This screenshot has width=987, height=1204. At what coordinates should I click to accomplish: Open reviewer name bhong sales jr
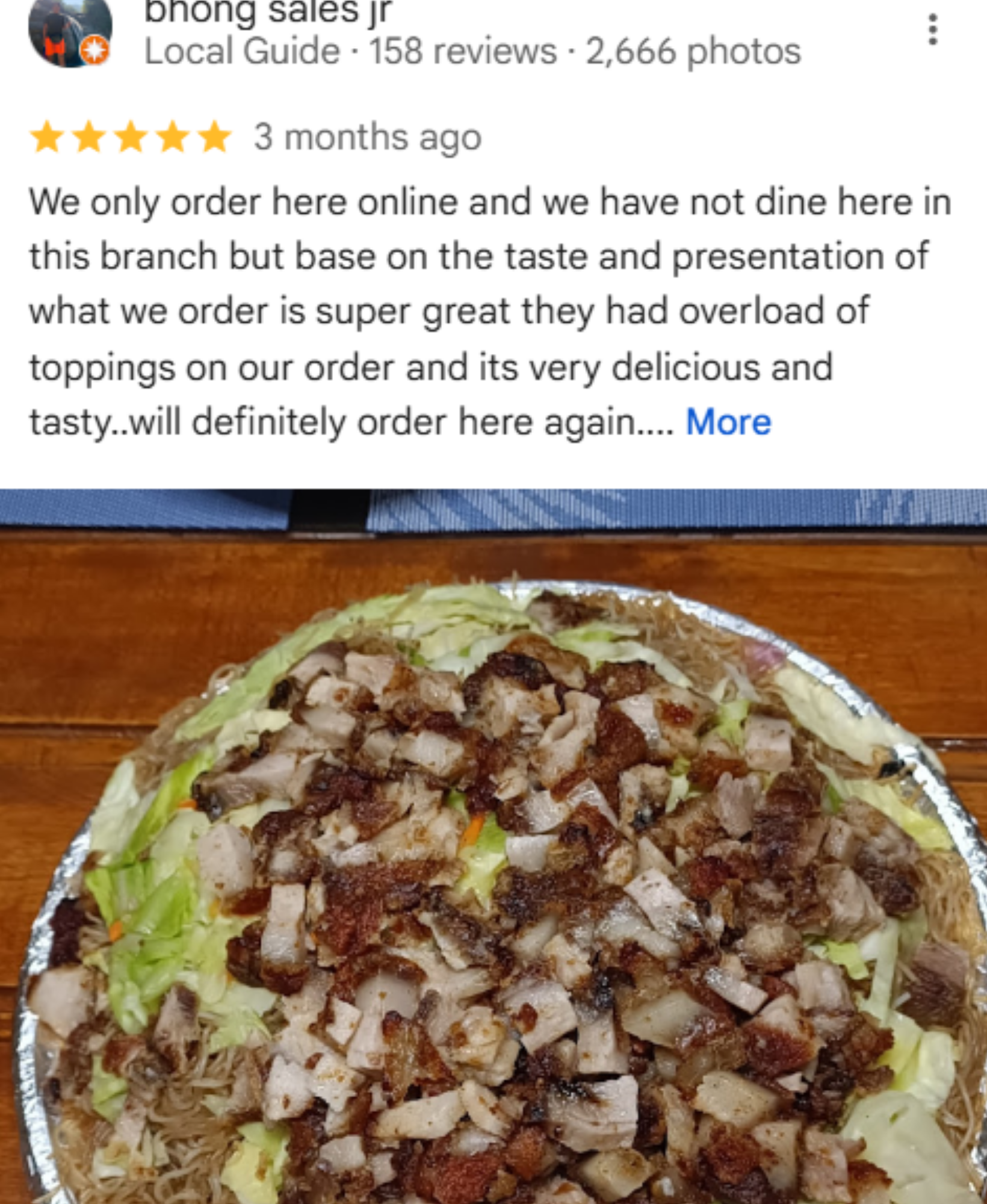[x=268, y=12]
